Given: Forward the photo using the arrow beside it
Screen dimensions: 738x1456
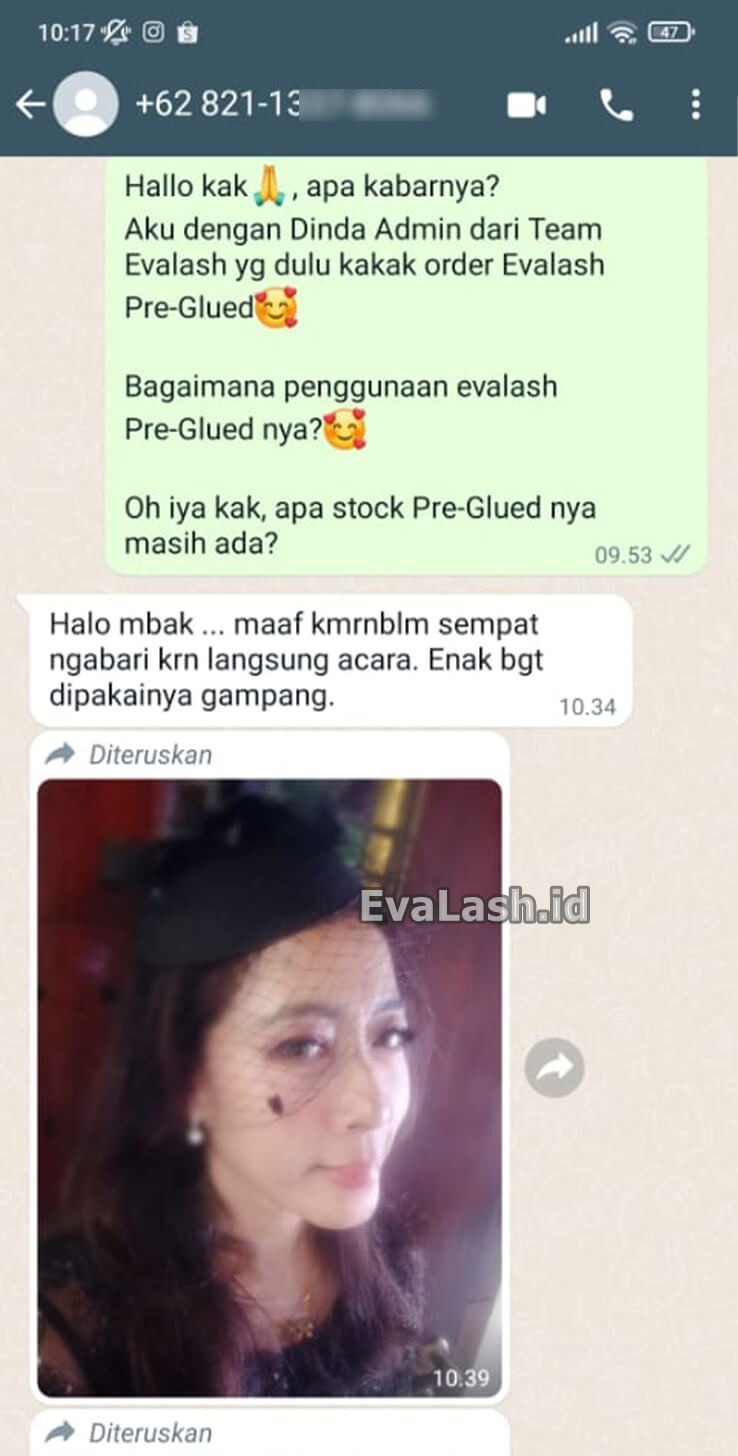Looking at the screenshot, I should (554, 1067).
